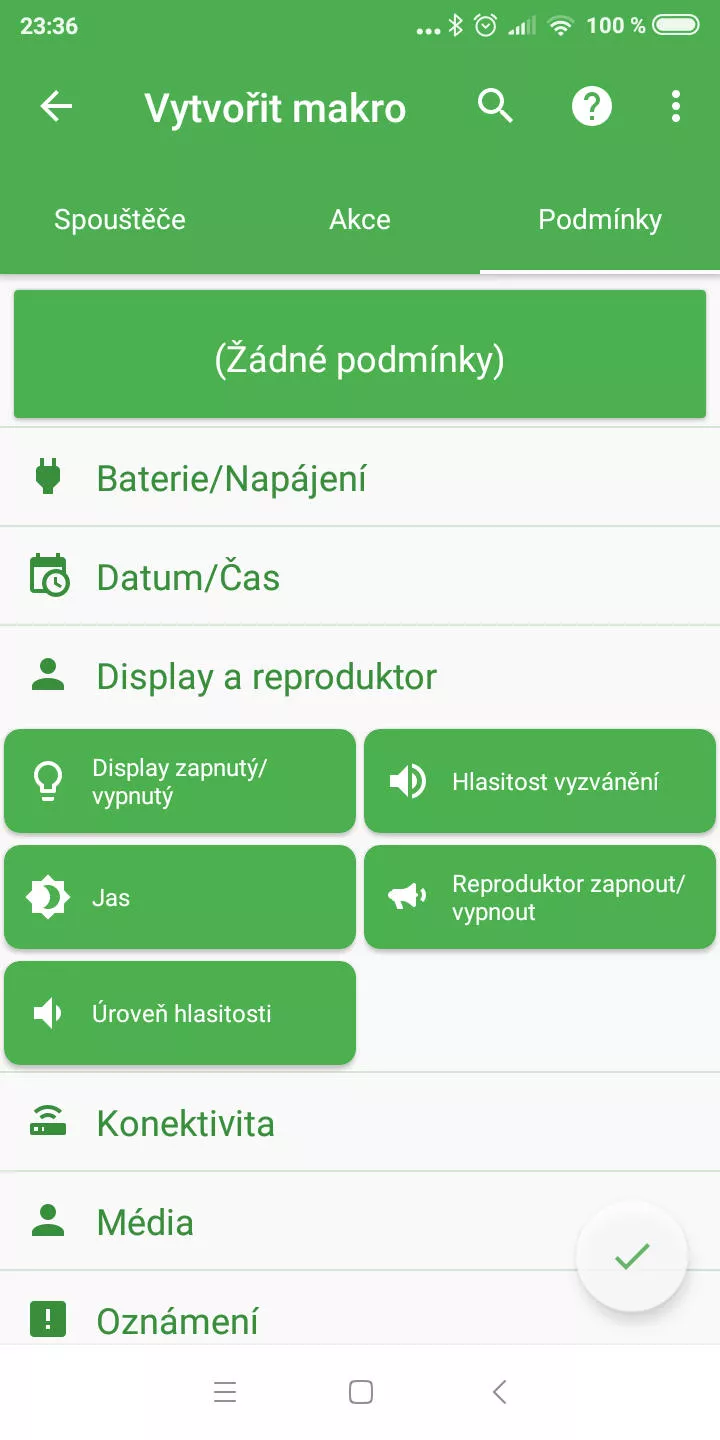Select the Podmínky tab

pyautogui.click(x=600, y=220)
